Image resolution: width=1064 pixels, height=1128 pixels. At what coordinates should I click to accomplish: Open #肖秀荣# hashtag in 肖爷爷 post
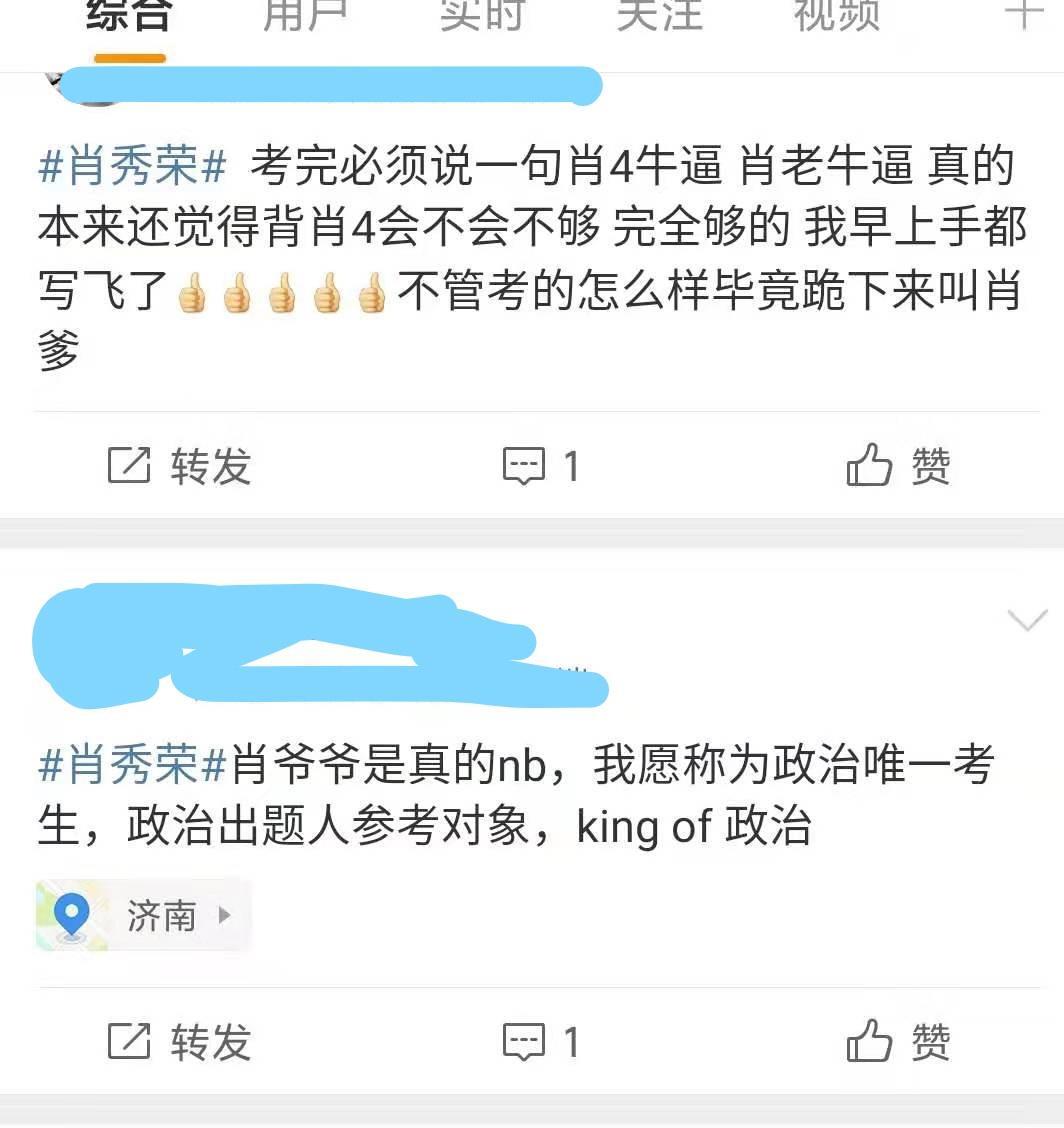(x=133, y=767)
